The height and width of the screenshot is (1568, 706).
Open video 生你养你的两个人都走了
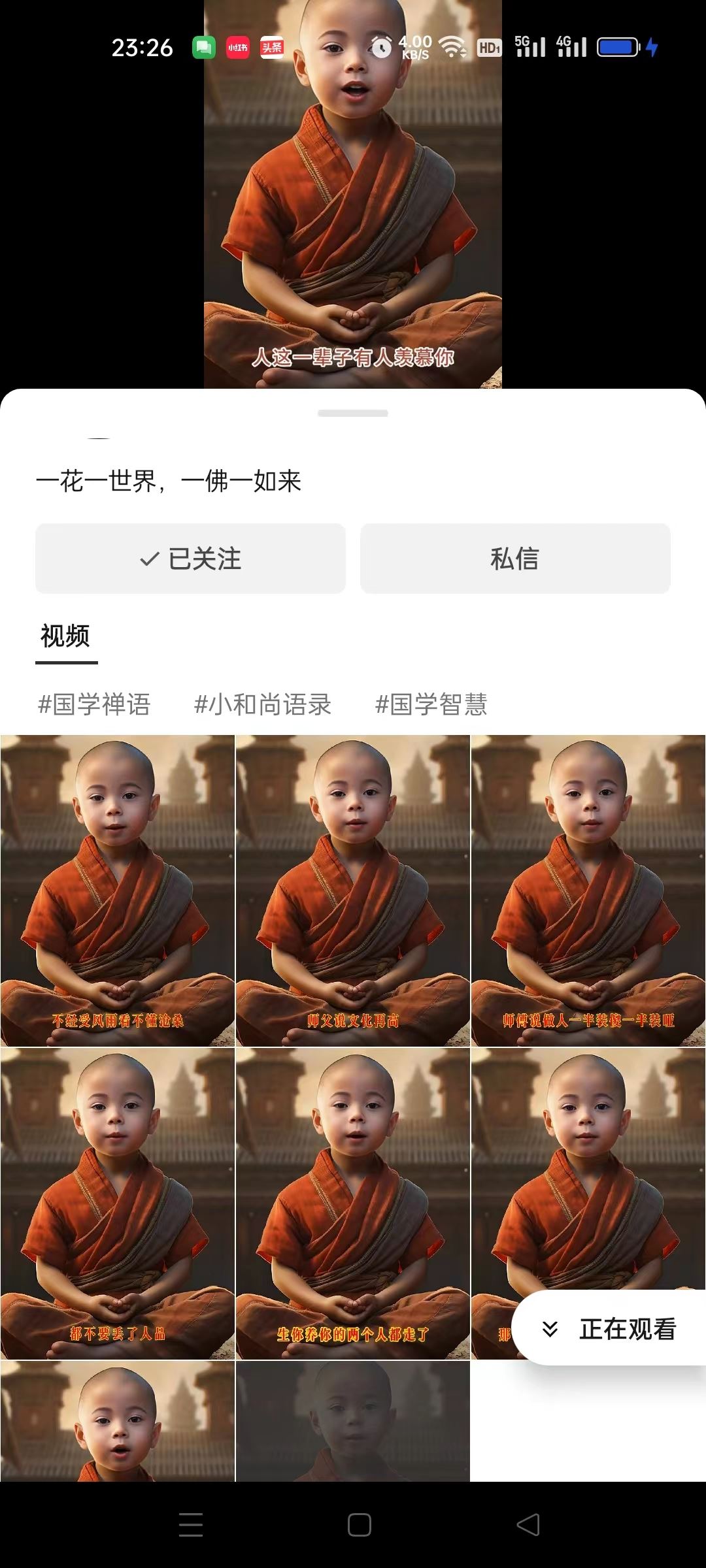click(353, 1203)
